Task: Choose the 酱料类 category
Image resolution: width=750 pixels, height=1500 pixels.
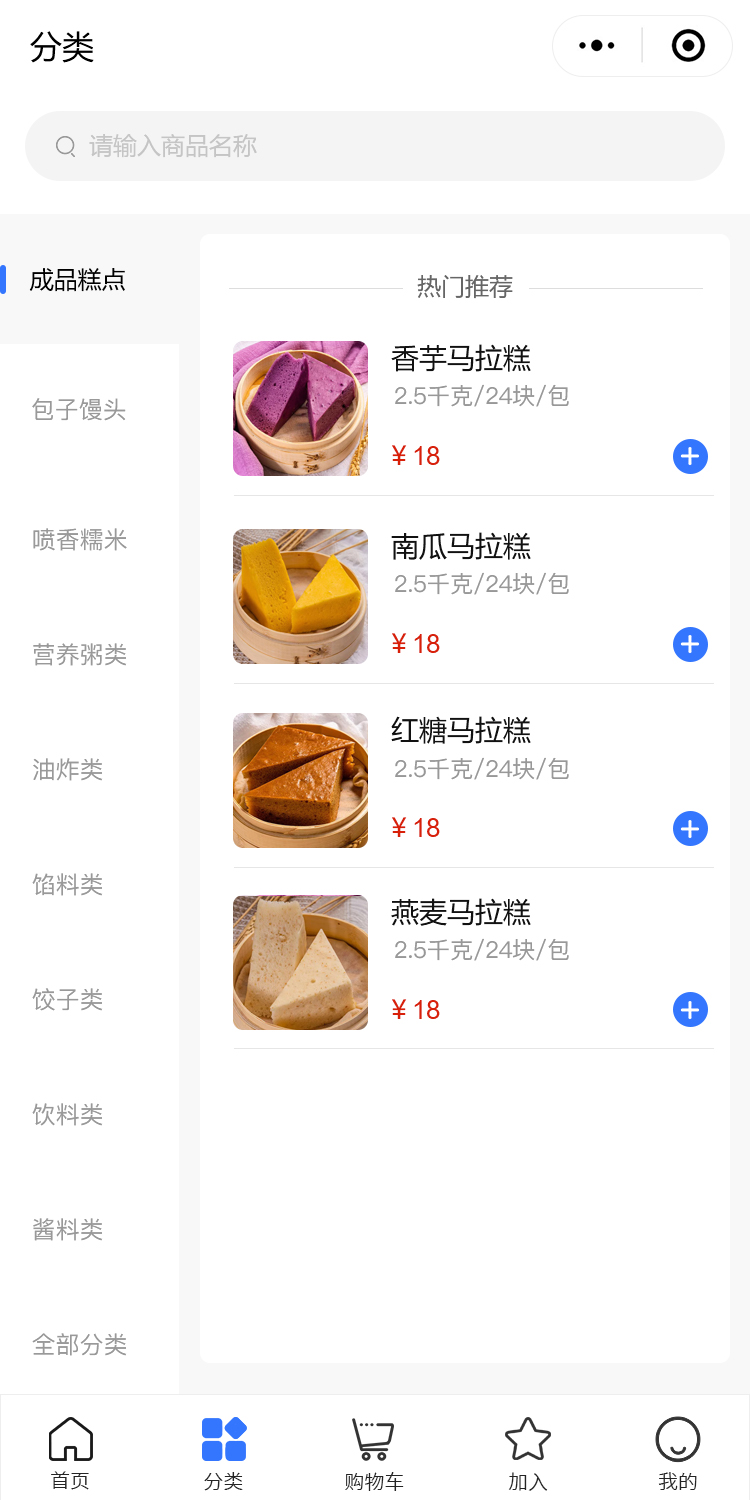Action: [x=68, y=1230]
